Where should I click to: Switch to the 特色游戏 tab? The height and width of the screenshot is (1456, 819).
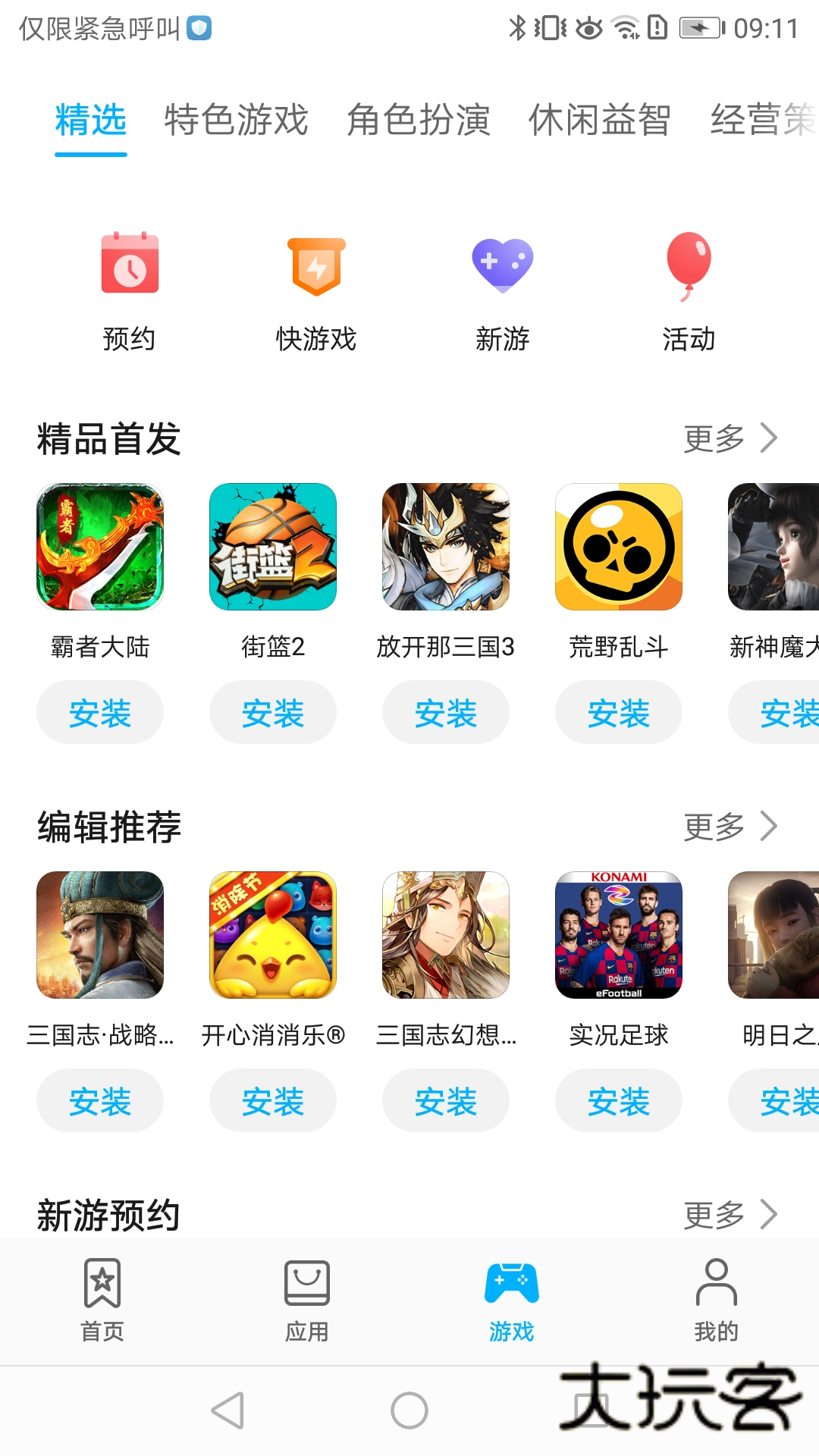237,121
